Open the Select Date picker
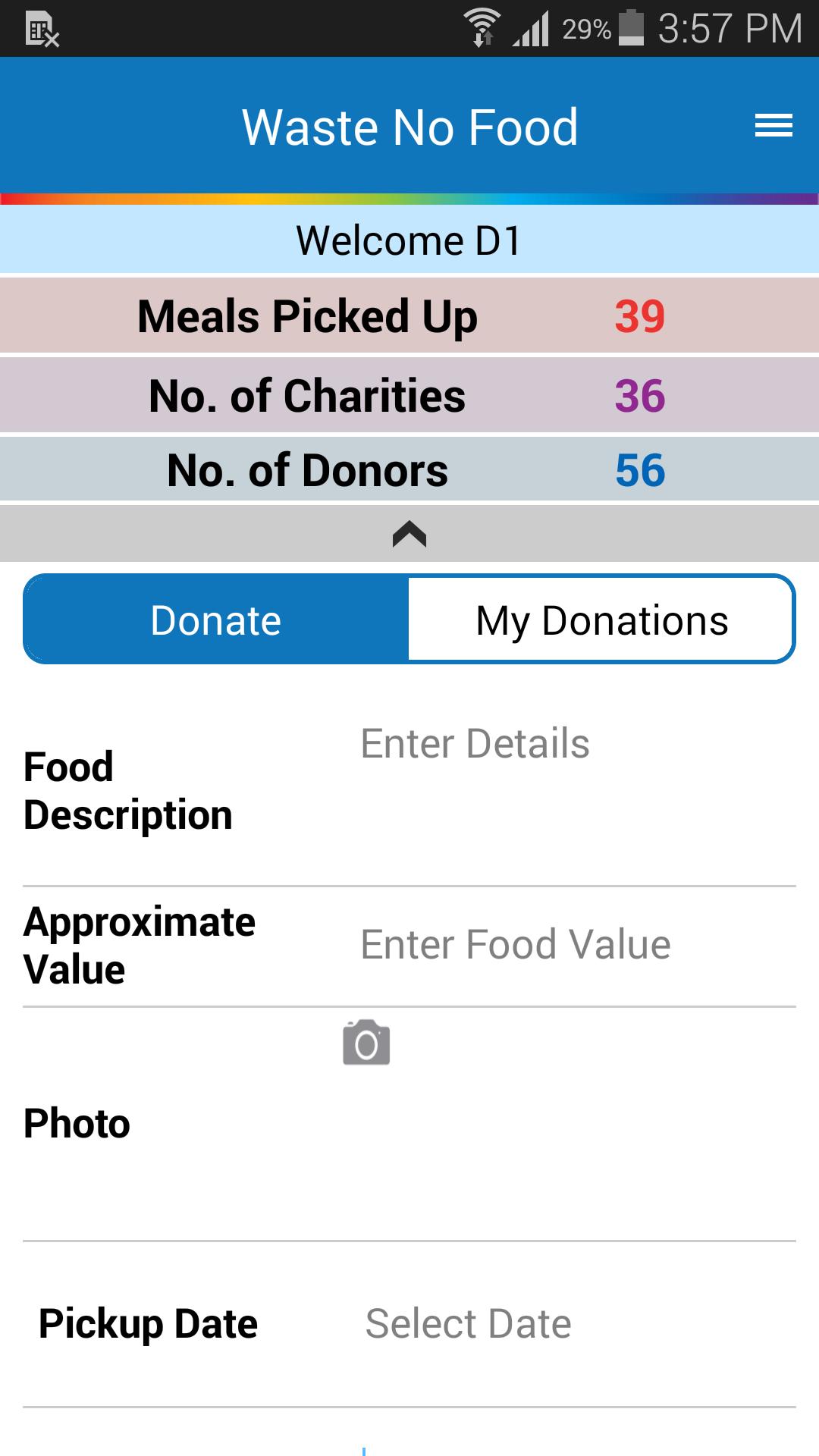This screenshot has height=1456, width=819. [468, 1323]
